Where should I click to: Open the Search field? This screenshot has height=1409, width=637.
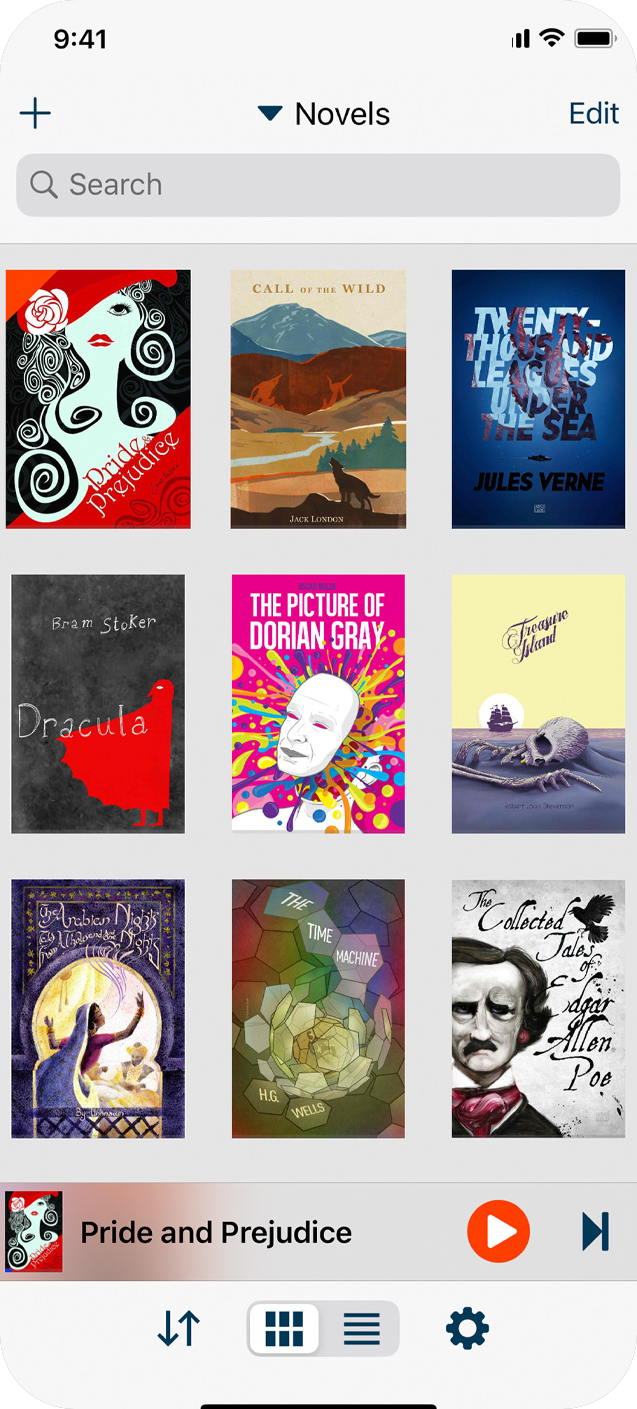(x=318, y=185)
